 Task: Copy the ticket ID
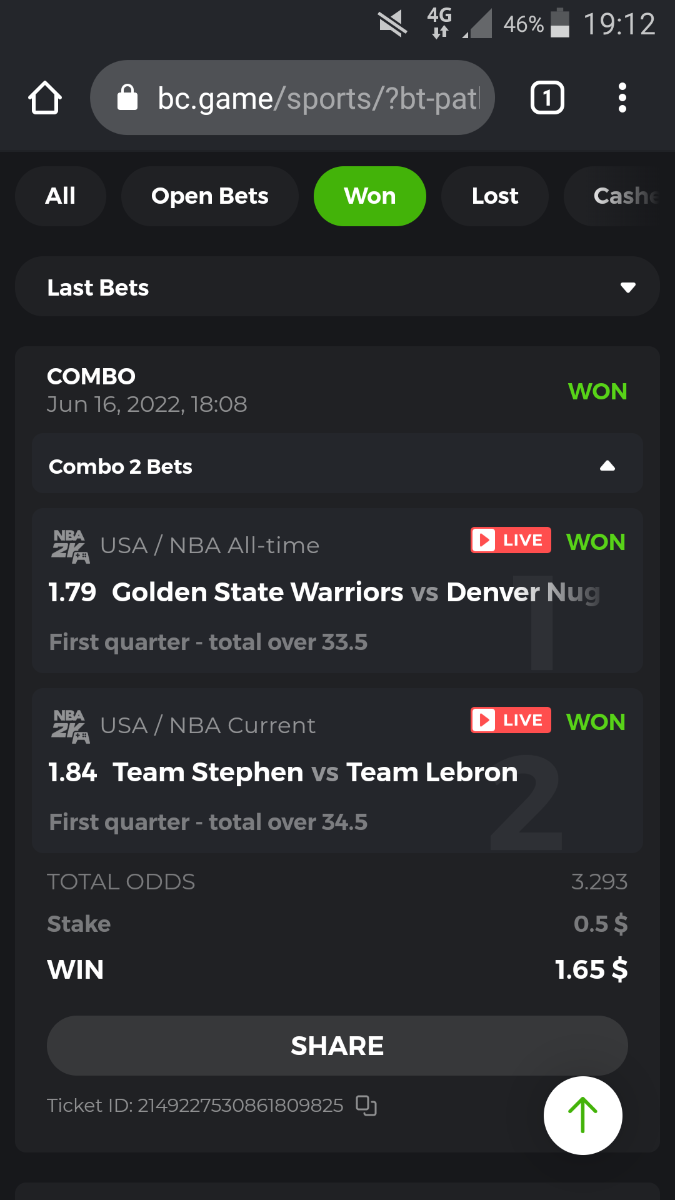pyautogui.click(x=367, y=1106)
